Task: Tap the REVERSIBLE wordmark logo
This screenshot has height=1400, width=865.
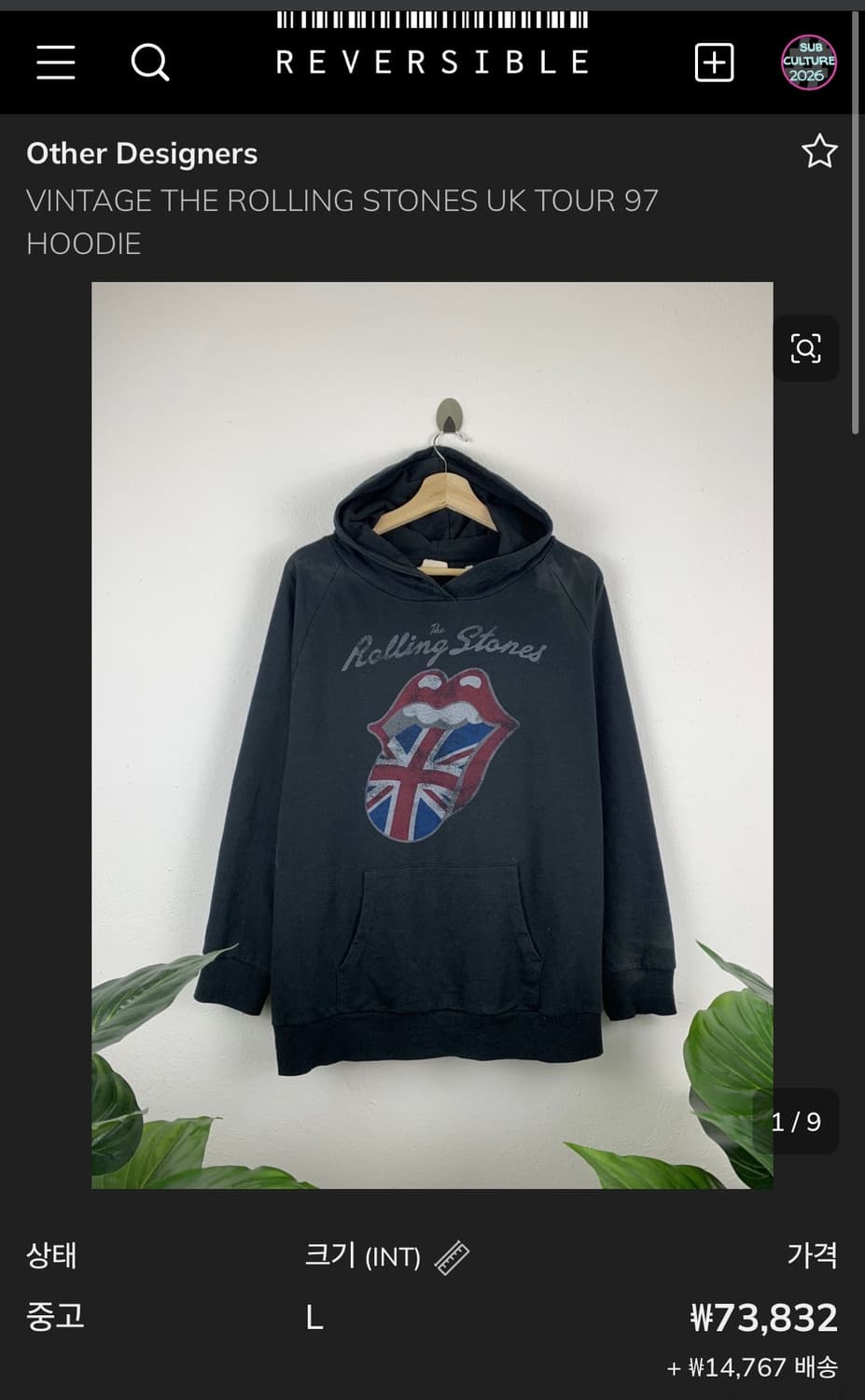Action: coord(431,62)
